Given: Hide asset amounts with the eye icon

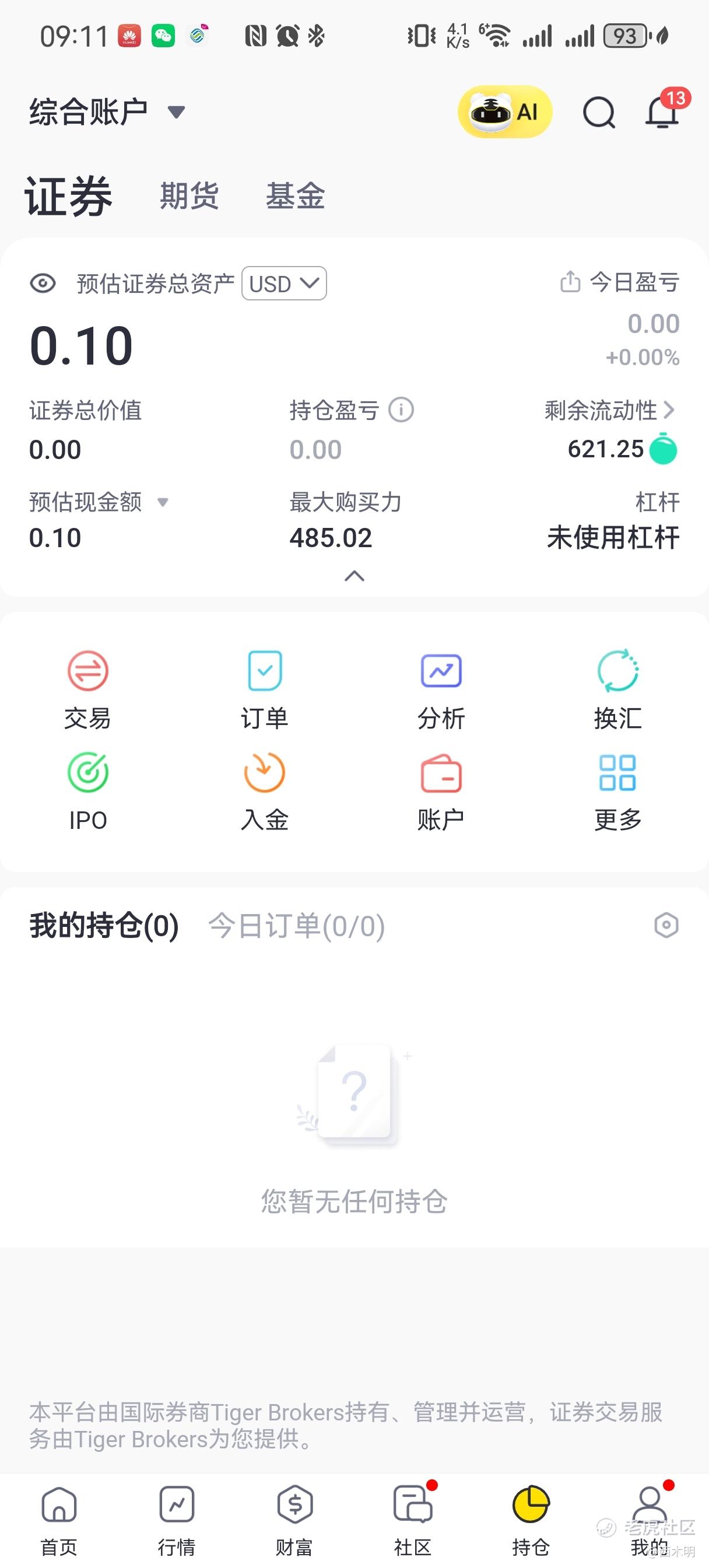Looking at the screenshot, I should [x=43, y=283].
